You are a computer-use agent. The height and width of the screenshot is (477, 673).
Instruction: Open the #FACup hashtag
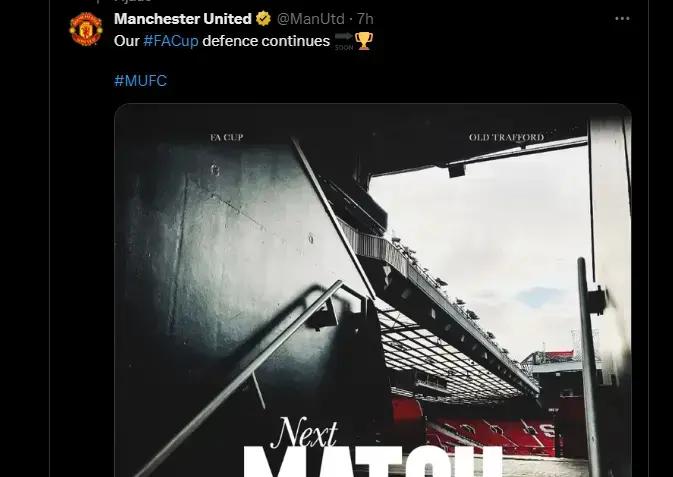coord(170,41)
